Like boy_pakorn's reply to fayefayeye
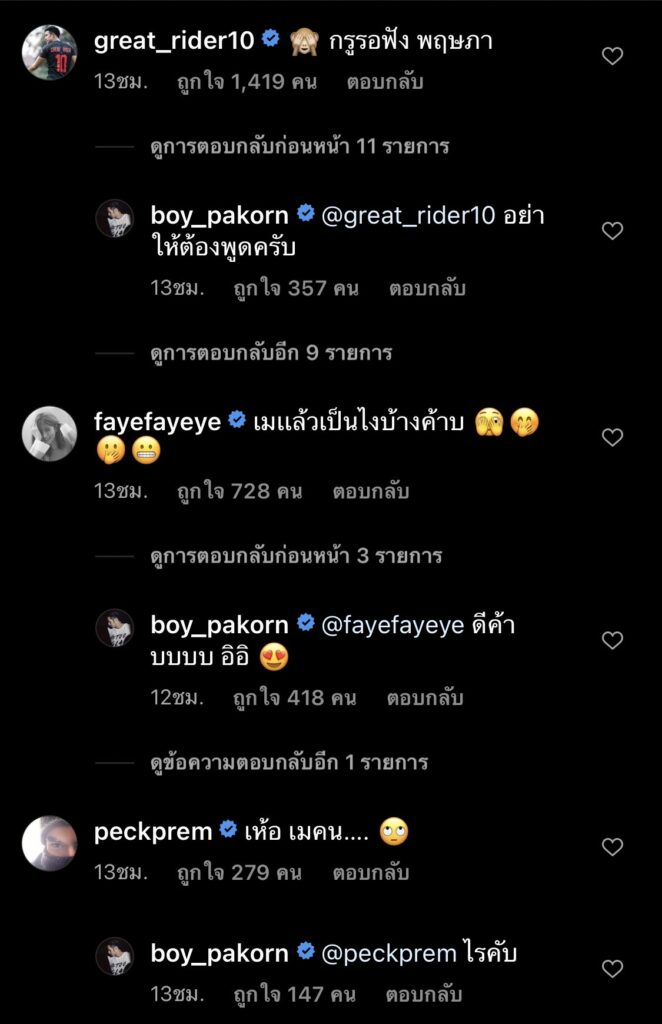Image resolution: width=662 pixels, height=1024 pixels. pos(612,640)
